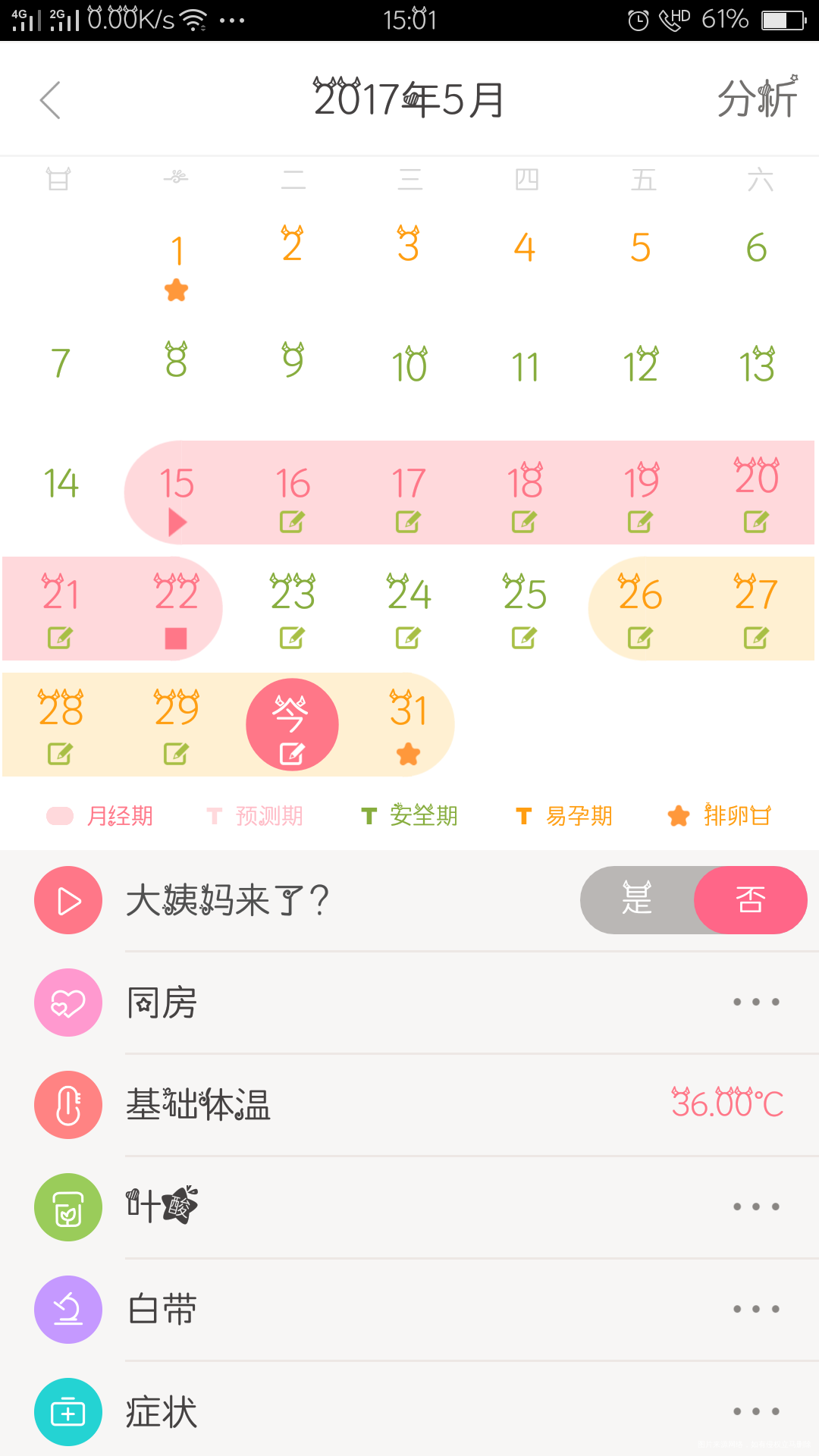
Task: Tap the play icon marking period start on May 15
Action: click(x=178, y=520)
